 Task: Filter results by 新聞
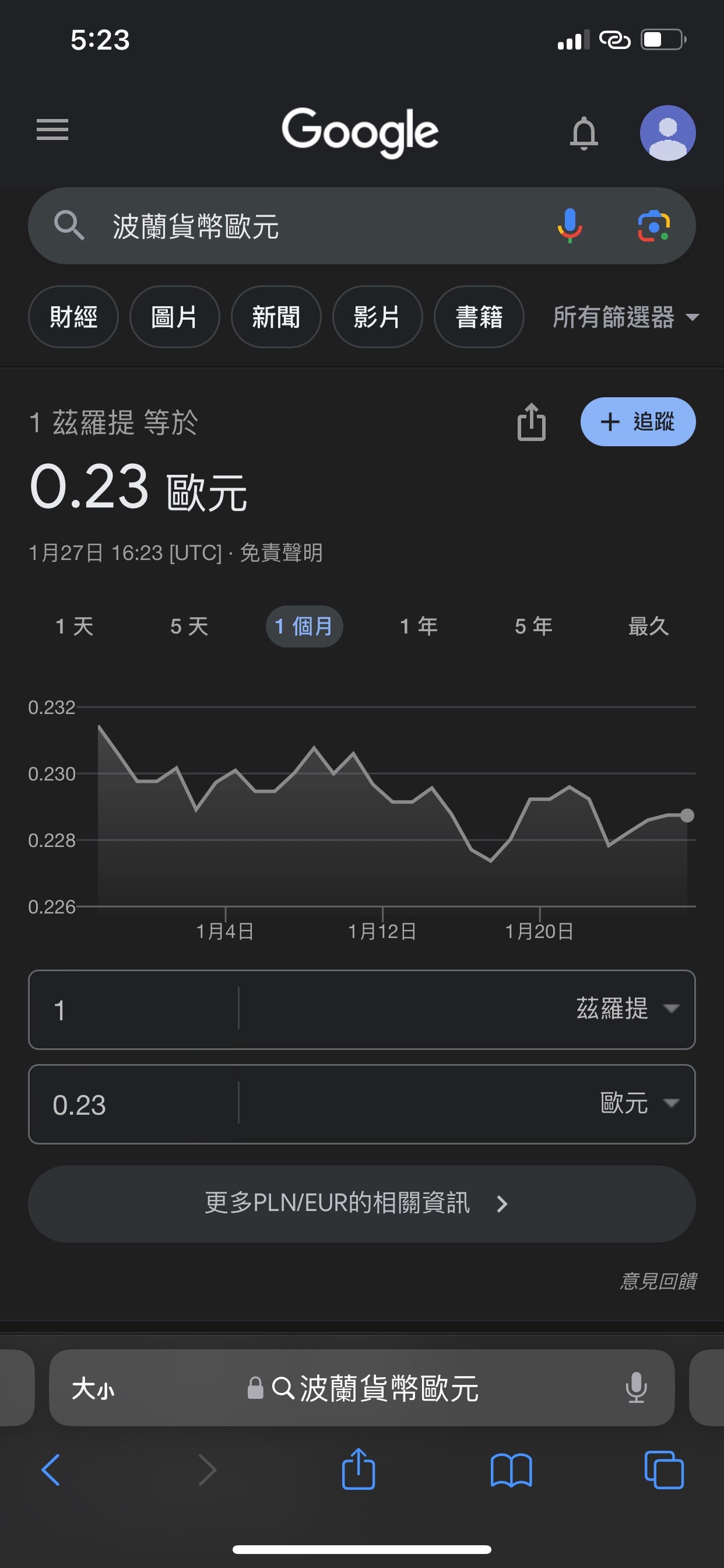(276, 317)
